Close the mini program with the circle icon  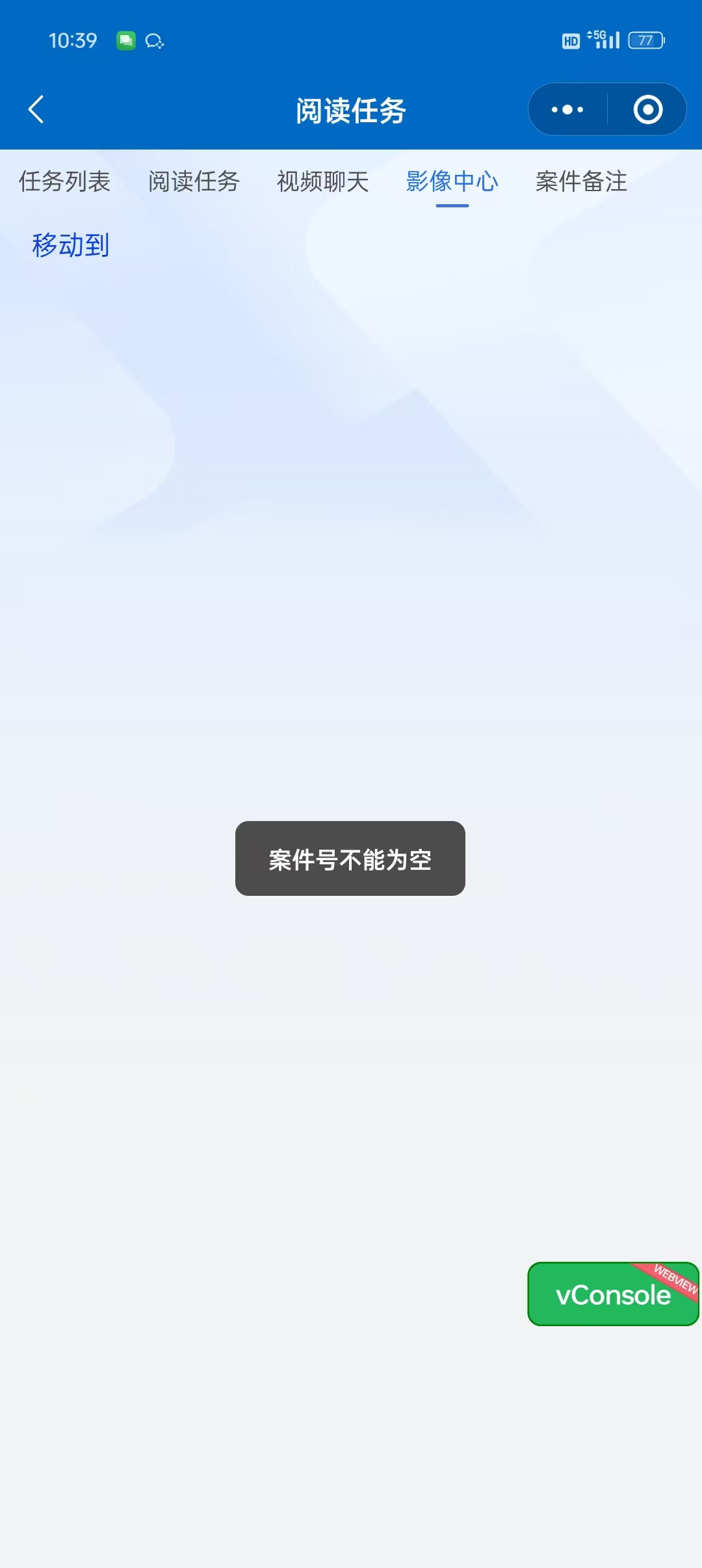pos(647,109)
